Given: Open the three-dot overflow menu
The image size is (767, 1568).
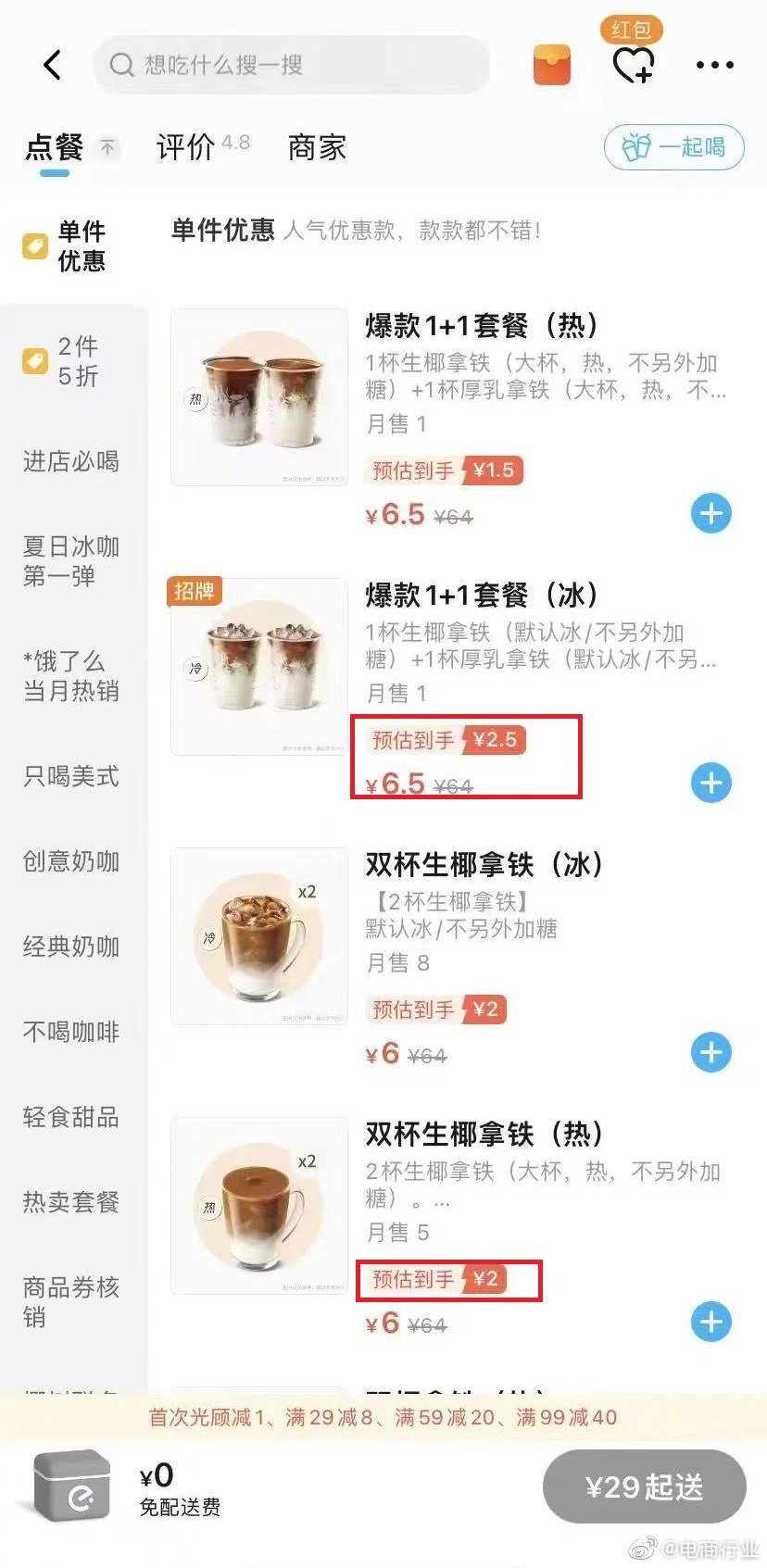Looking at the screenshot, I should click(714, 65).
